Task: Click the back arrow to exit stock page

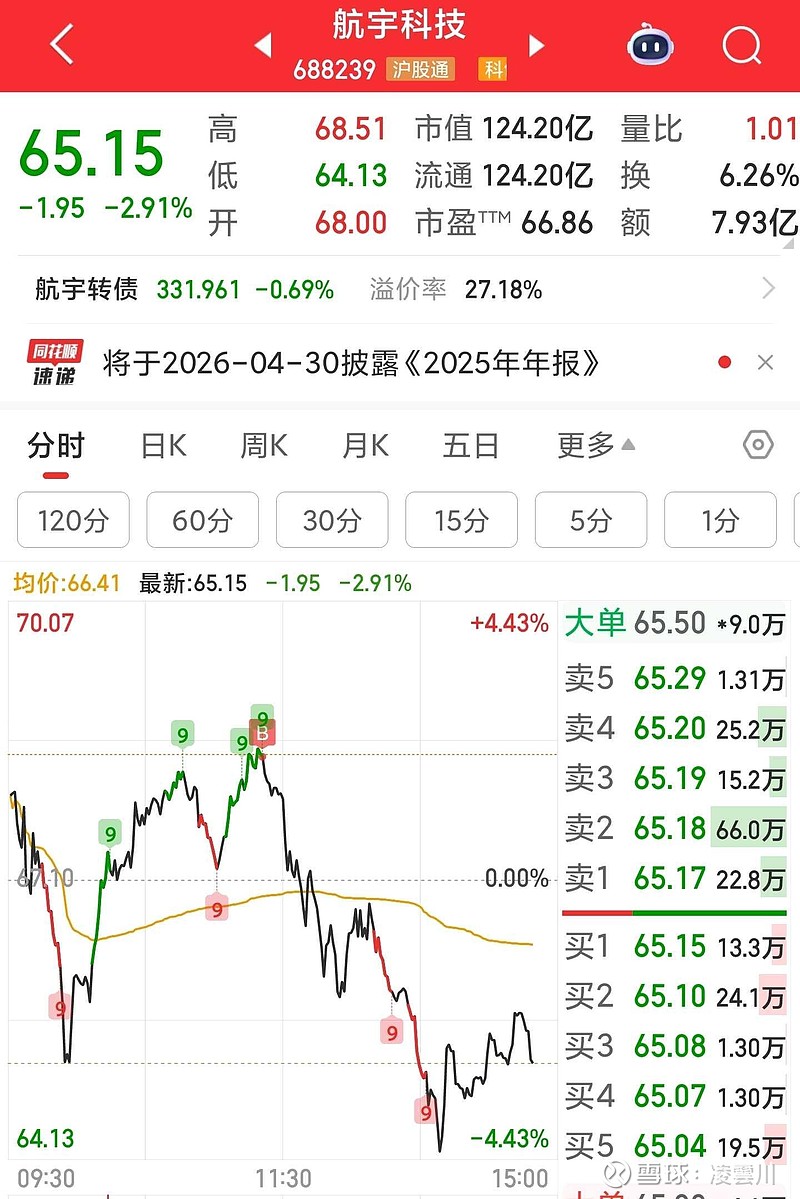Action: 60,45
